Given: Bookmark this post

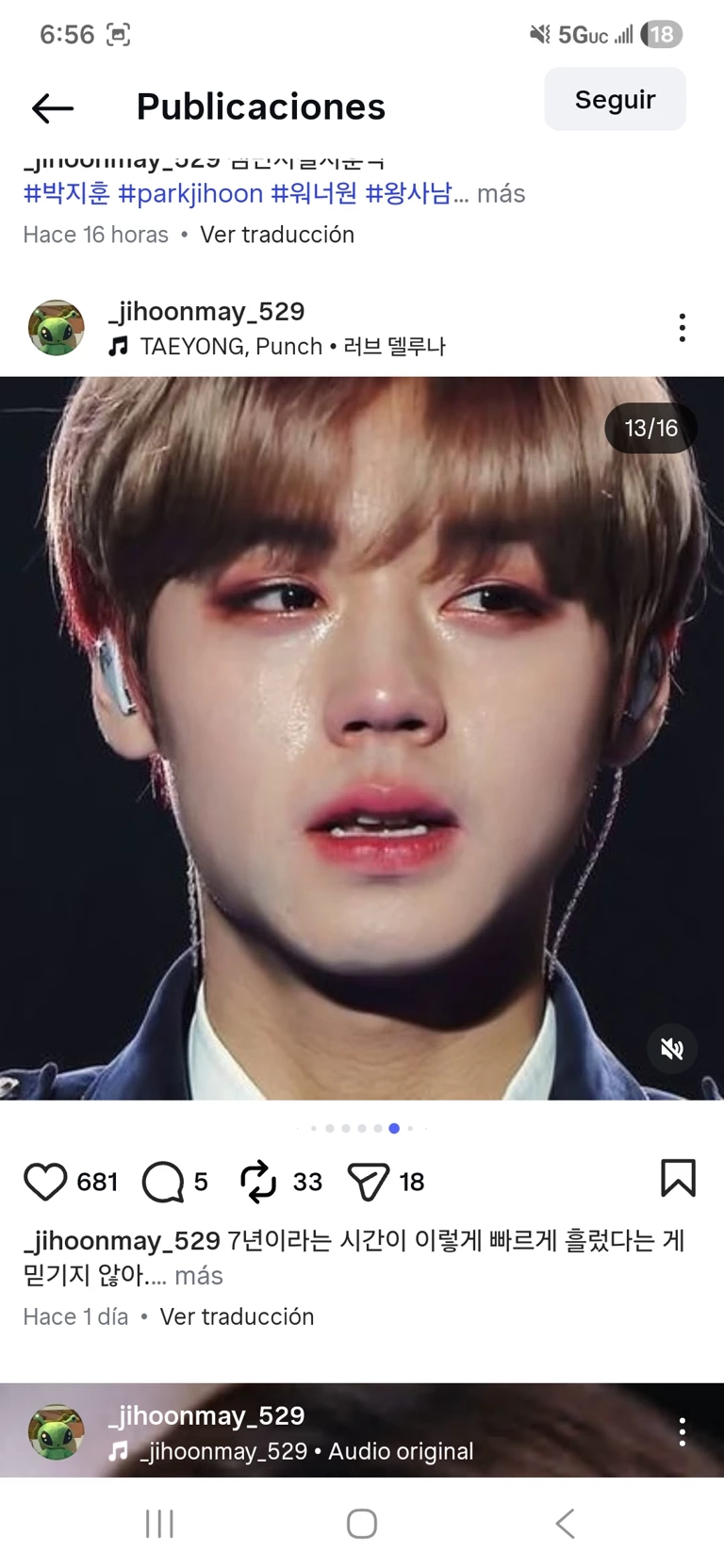Looking at the screenshot, I should 678,1179.
